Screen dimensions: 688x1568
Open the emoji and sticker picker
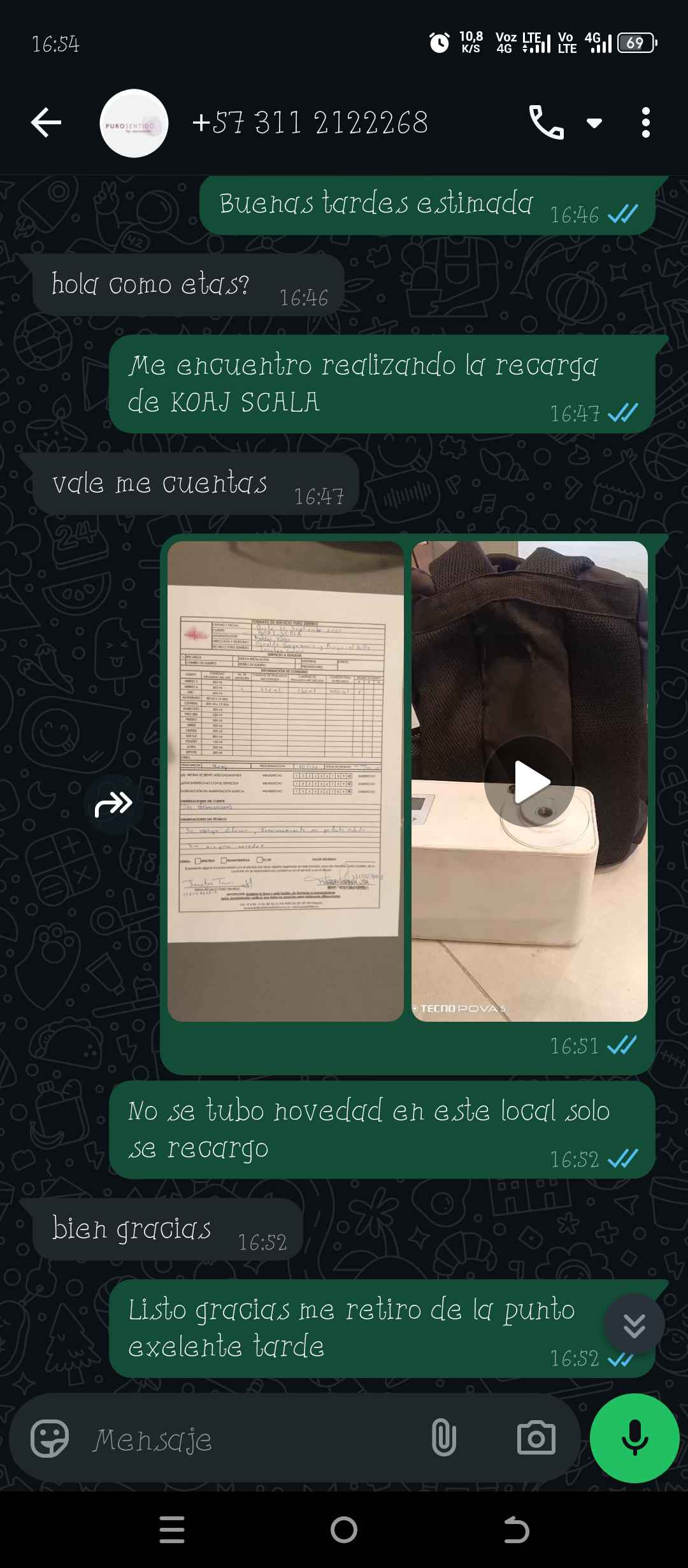click(50, 1439)
